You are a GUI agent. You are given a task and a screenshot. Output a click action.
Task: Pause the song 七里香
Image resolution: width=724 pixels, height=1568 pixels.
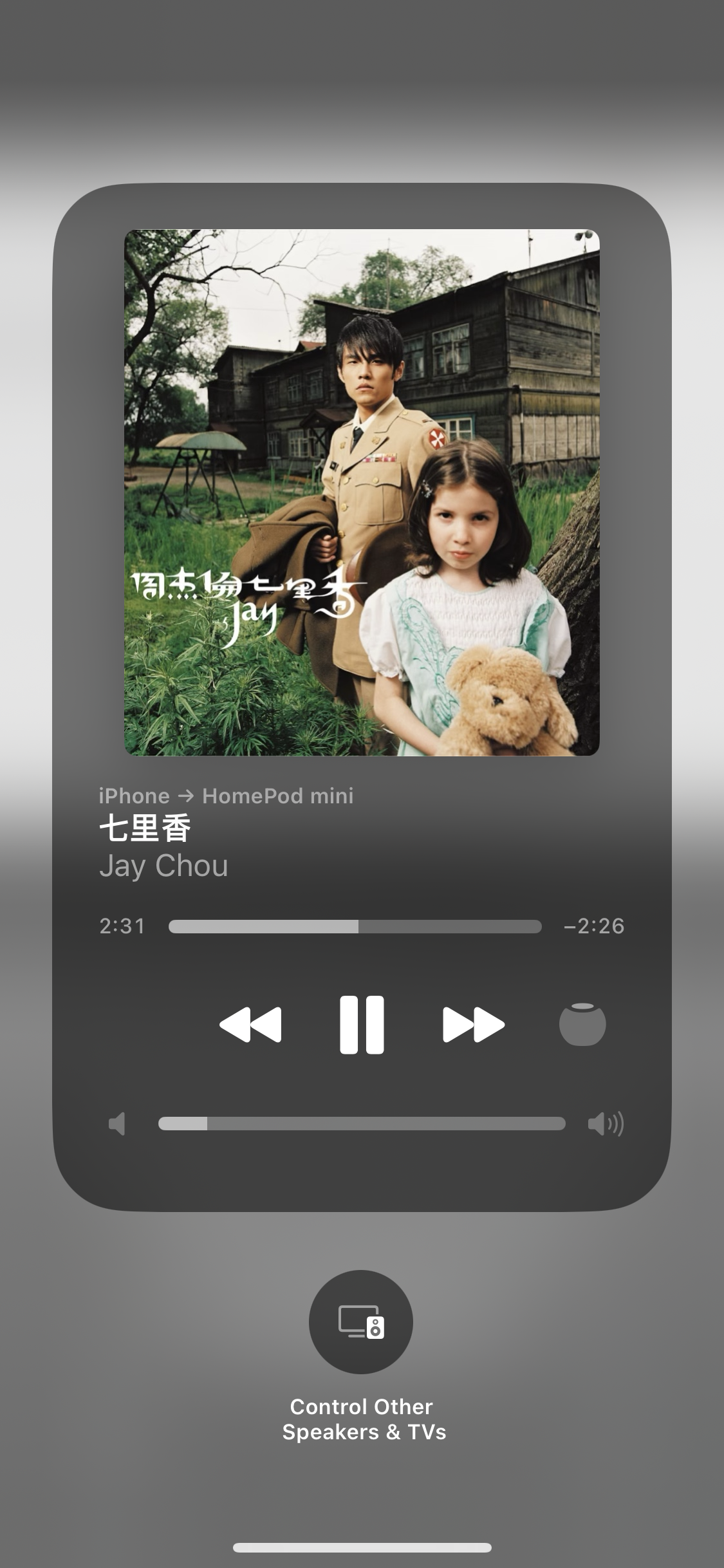point(362,1025)
